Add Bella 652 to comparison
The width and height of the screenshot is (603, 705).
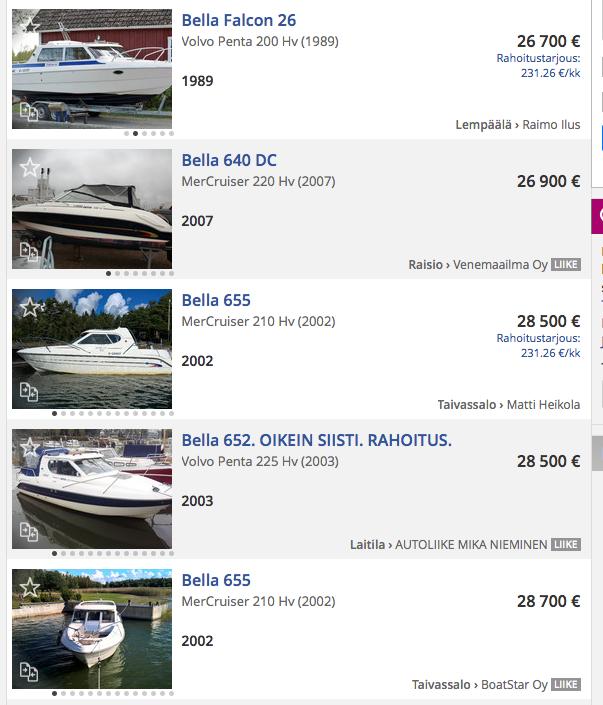click(29, 533)
